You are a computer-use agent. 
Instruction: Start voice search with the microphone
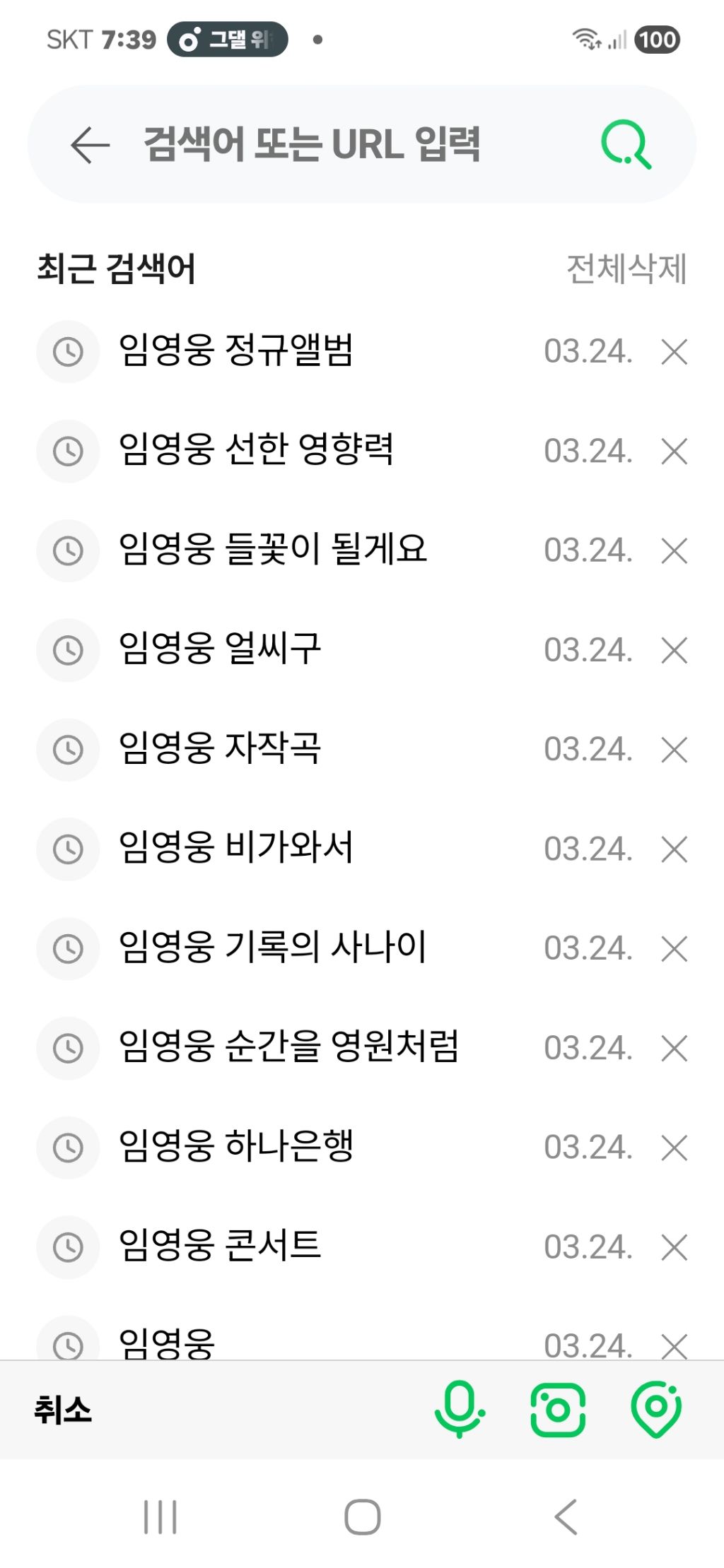click(460, 1409)
